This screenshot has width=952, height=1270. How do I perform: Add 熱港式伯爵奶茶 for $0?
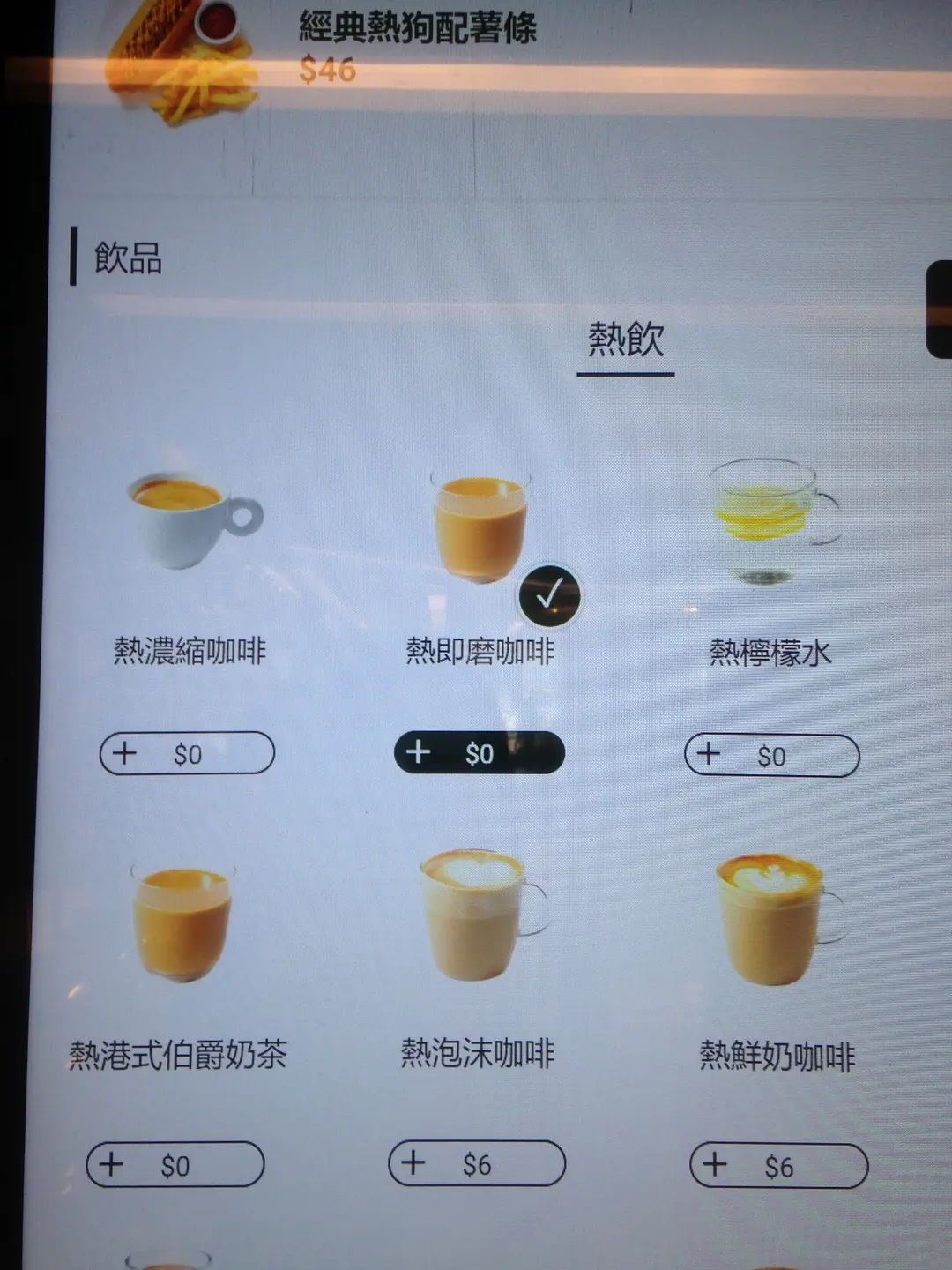tap(175, 1165)
